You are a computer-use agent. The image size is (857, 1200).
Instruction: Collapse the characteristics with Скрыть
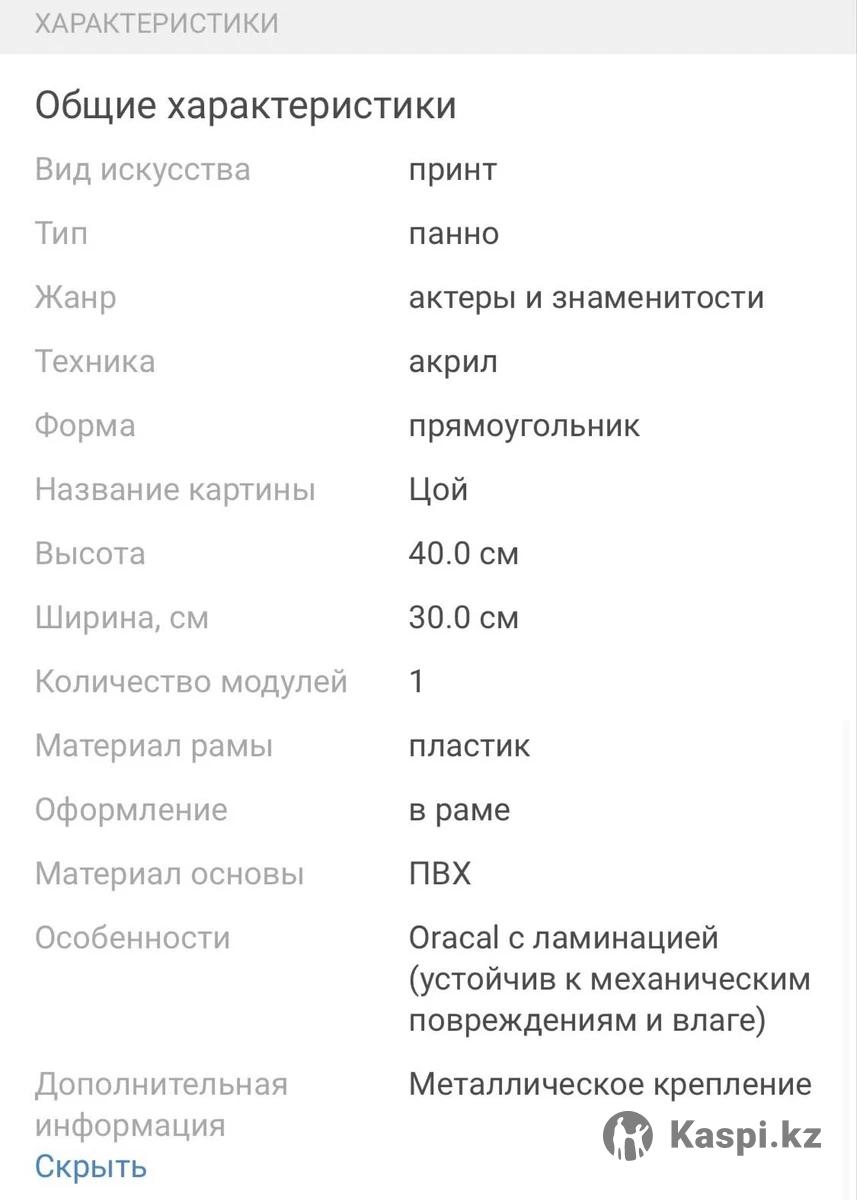coord(91,1166)
